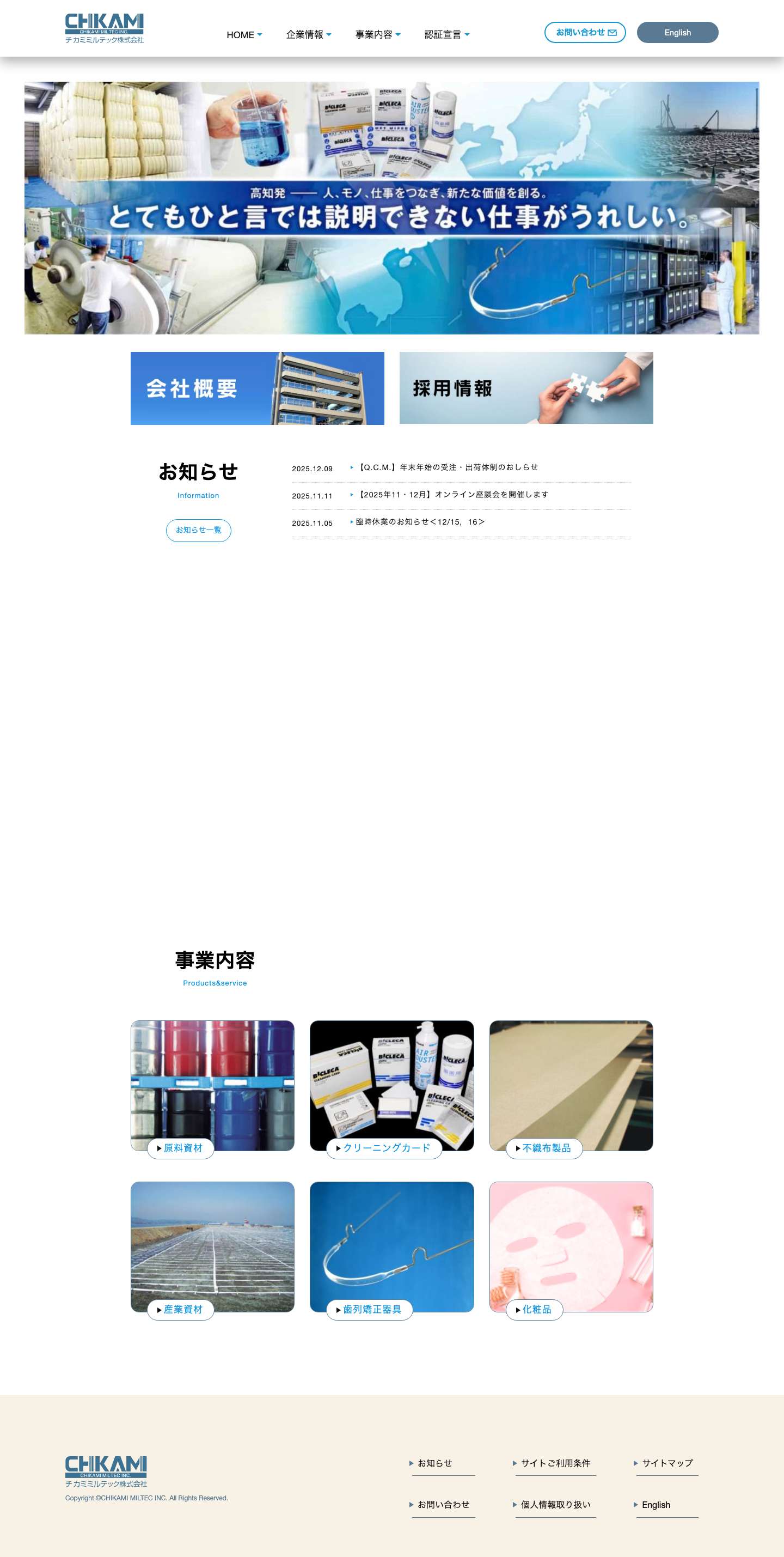784x1557 pixels.
Task: Click the arrow icon before サイトマップ
Action: pos(635,1463)
